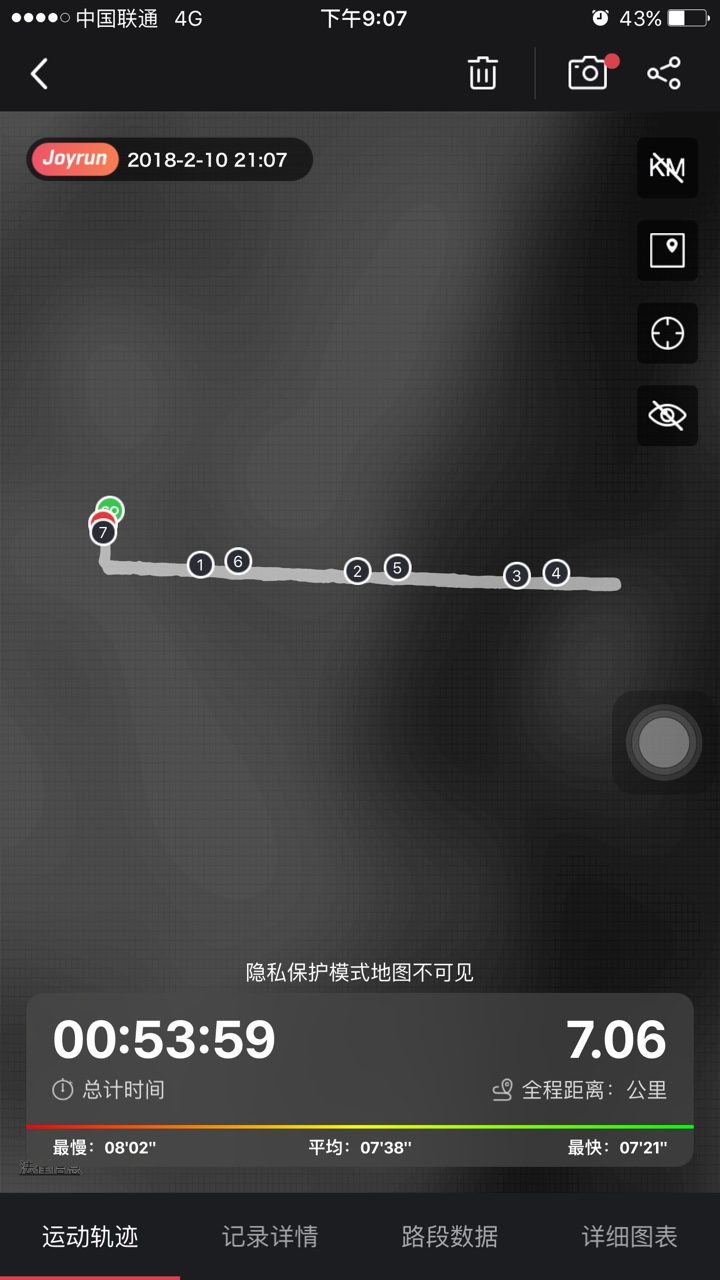Recenter the map on the track
Image resolution: width=720 pixels, height=1280 pixels.
click(x=667, y=333)
